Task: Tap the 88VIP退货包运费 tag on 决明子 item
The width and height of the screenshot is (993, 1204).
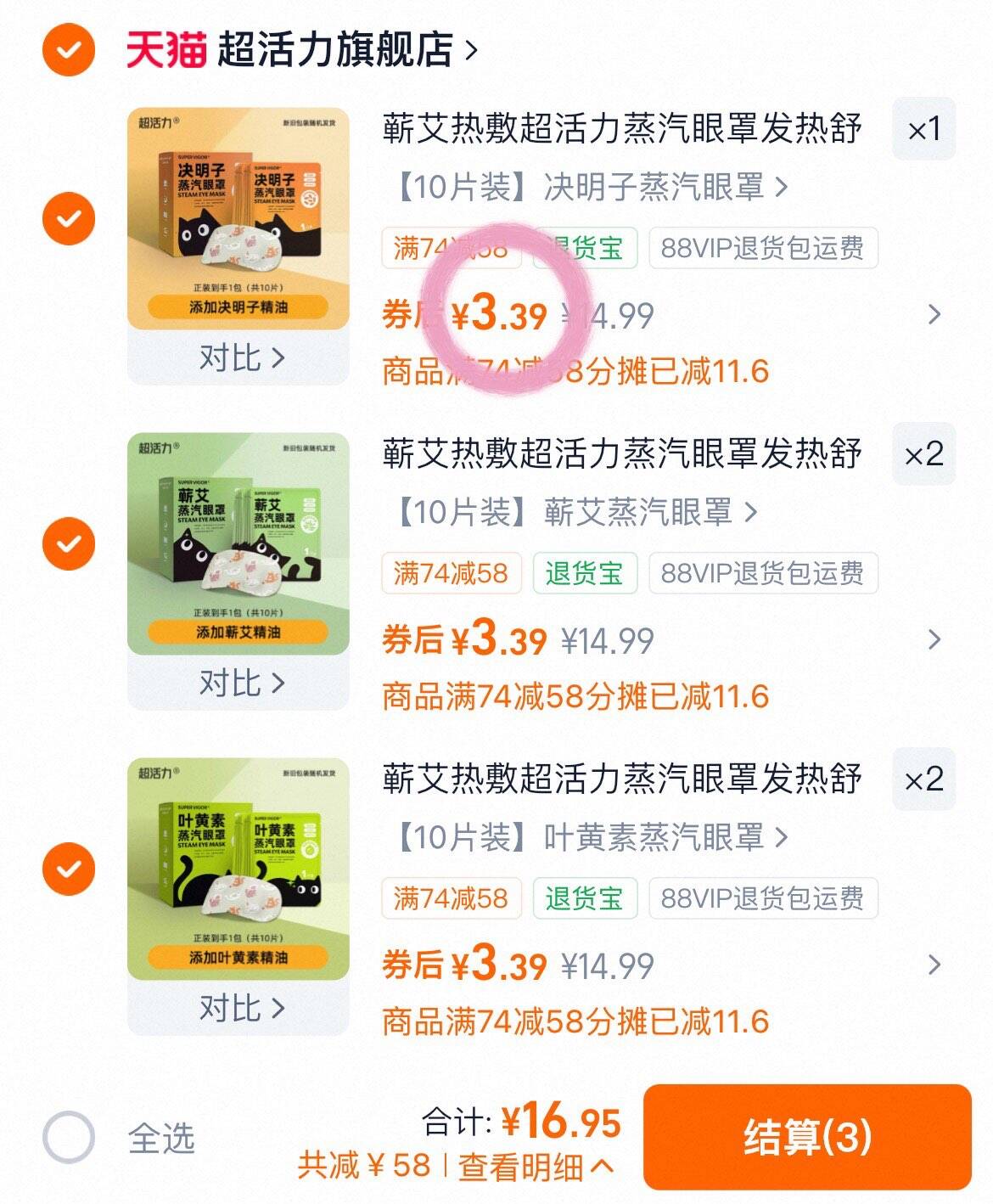Action: (x=760, y=249)
